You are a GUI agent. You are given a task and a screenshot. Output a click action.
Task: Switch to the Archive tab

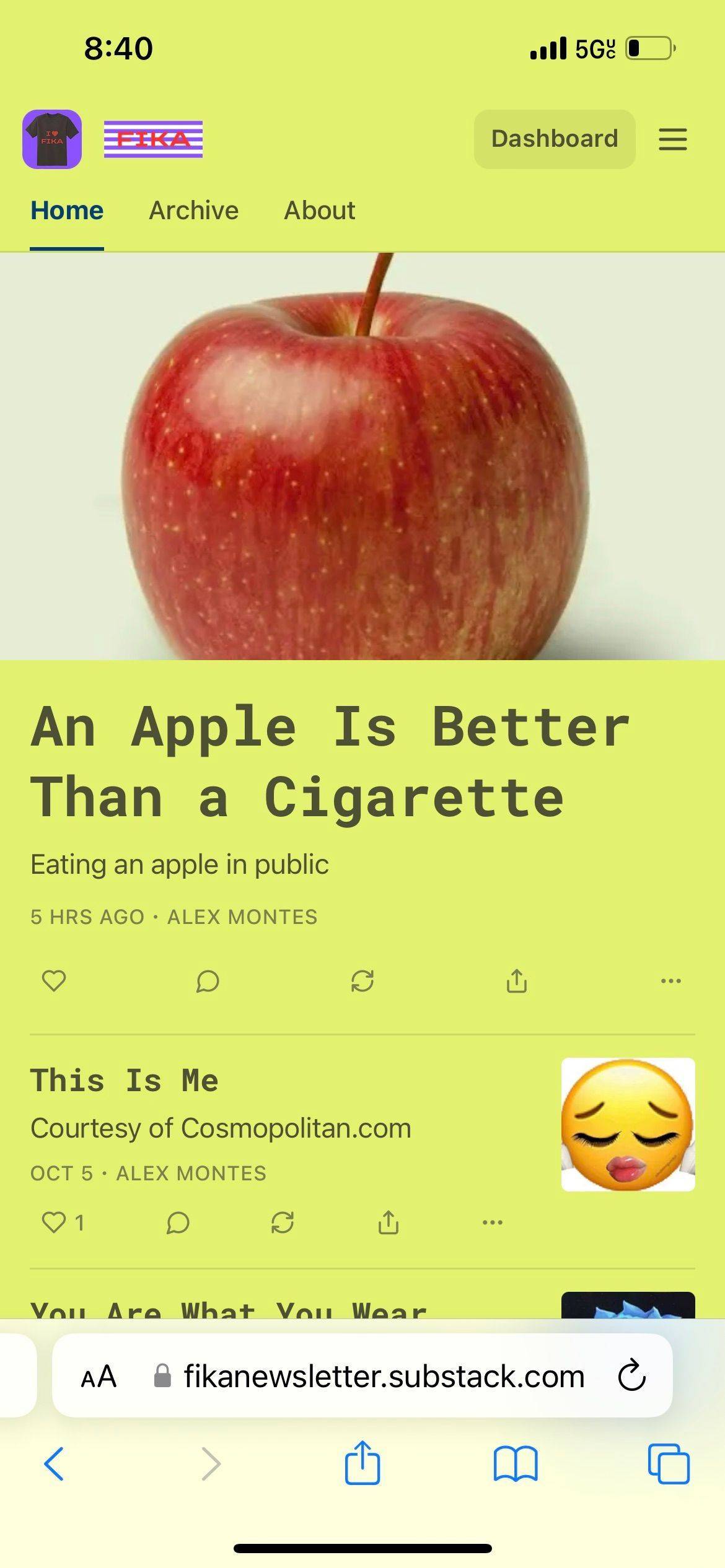pos(193,211)
